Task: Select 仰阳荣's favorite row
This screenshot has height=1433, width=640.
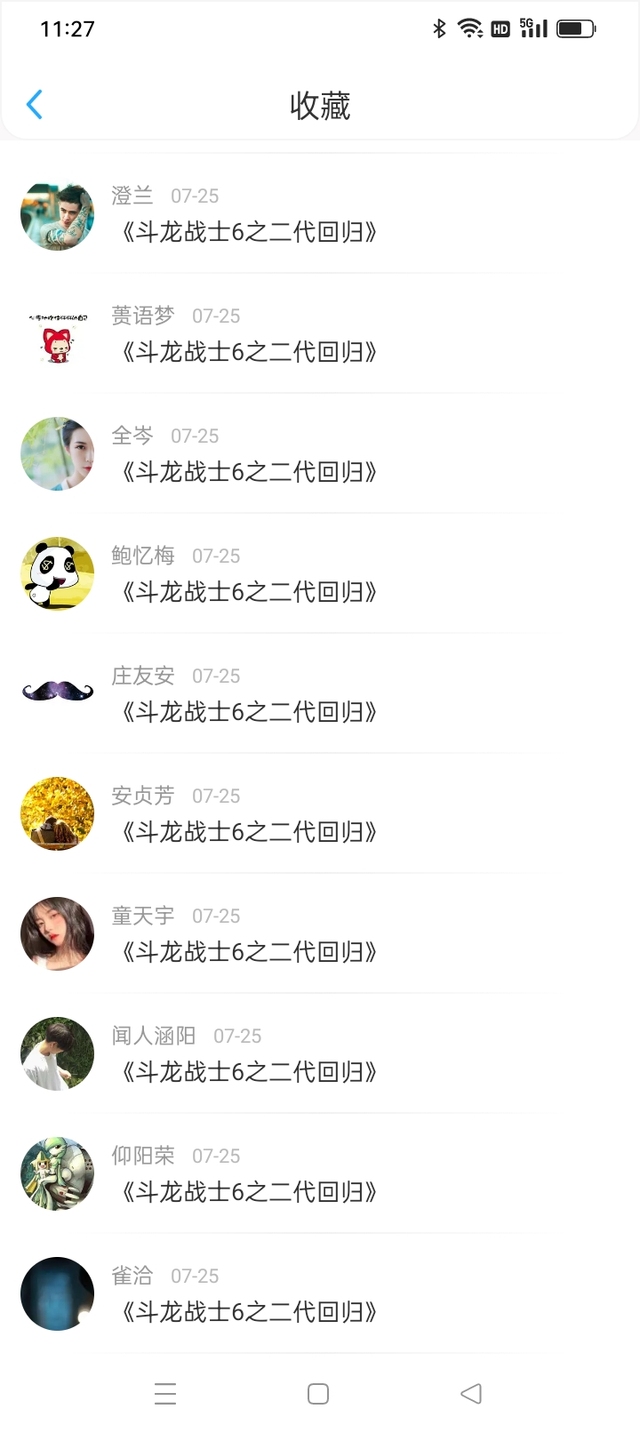Action: click(248, 1192)
